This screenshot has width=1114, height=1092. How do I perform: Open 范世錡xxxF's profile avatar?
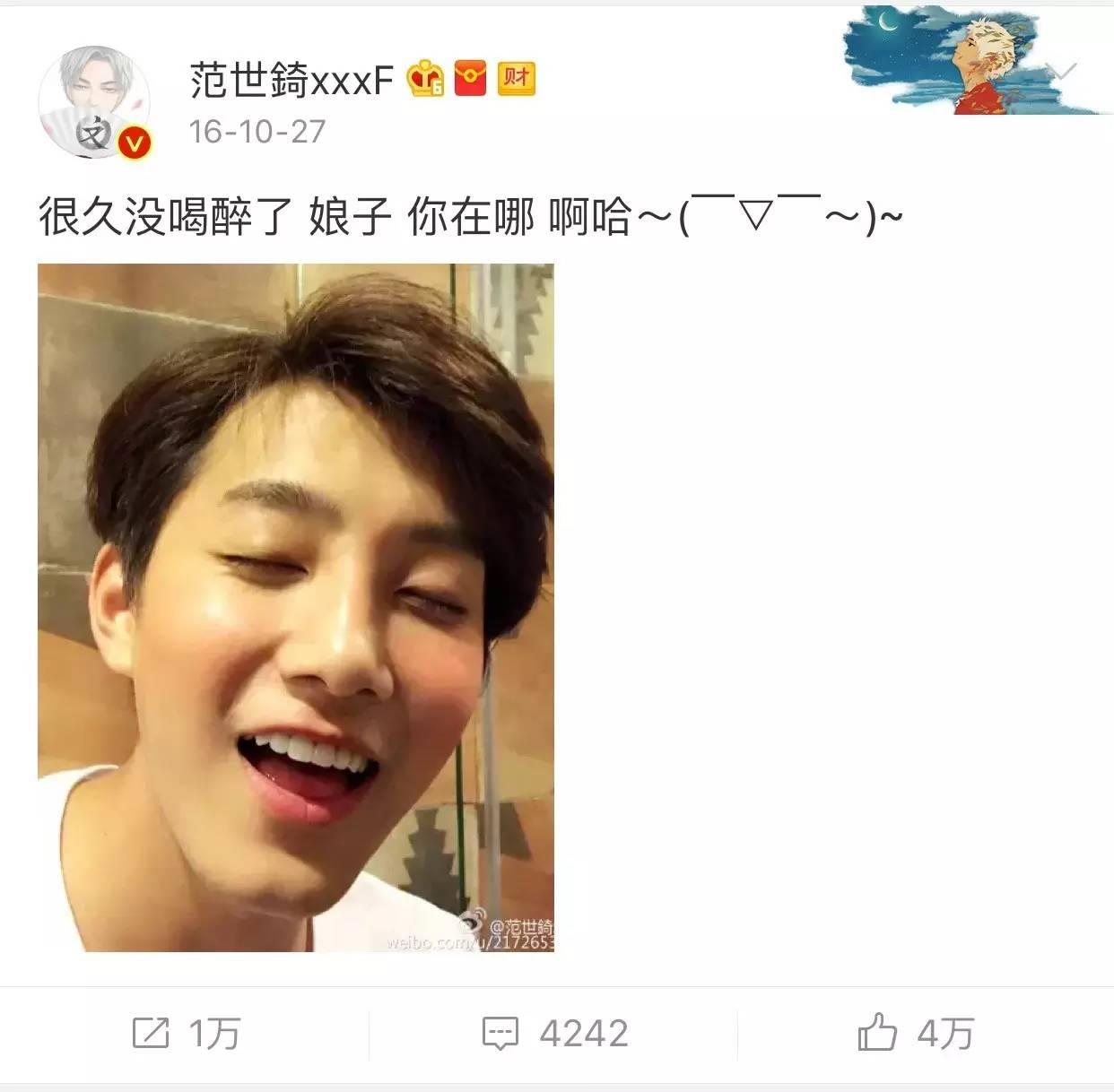coord(94,103)
